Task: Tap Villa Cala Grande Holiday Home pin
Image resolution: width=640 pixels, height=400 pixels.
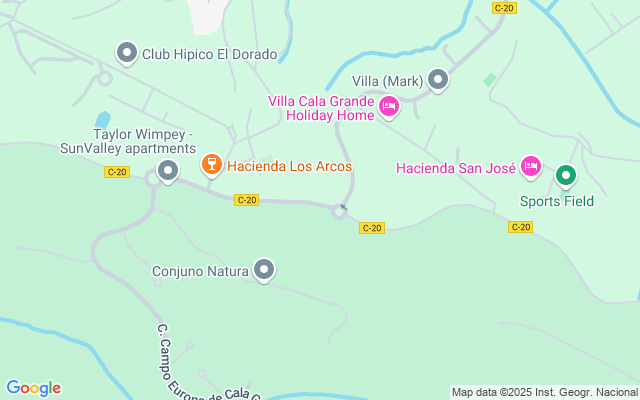Action: coord(389,105)
